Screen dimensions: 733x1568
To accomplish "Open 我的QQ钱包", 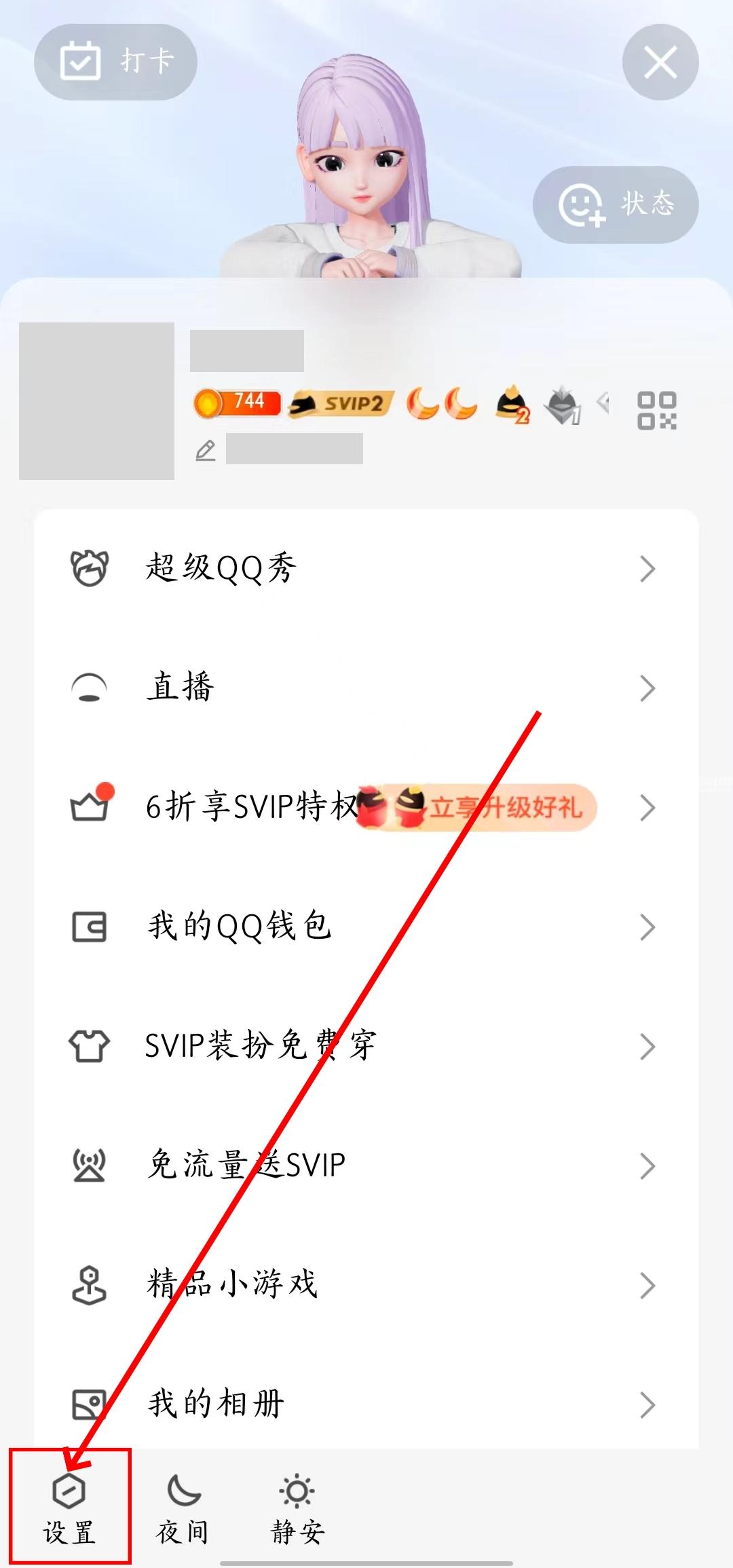I will (x=366, y=927).
